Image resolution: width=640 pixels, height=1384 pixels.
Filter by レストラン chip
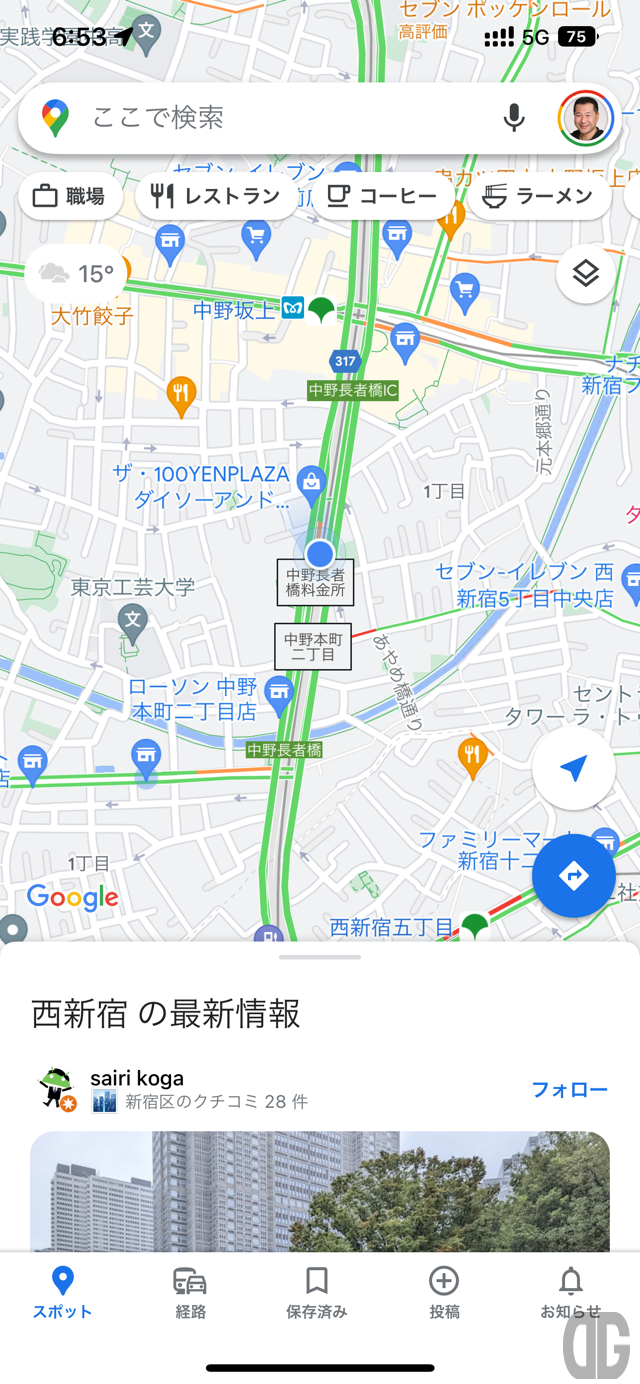point(216,197)
